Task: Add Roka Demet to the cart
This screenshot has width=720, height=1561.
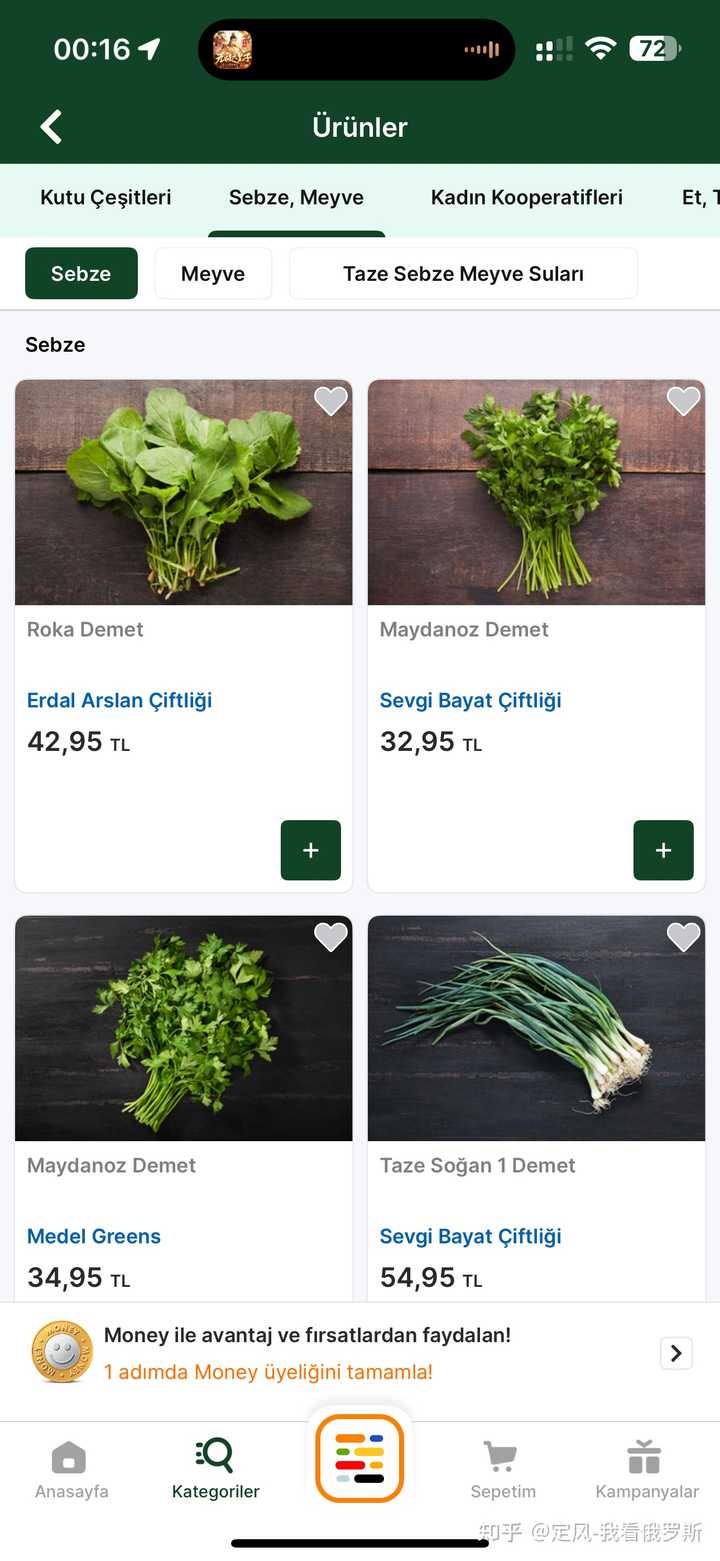Action: pyautogui.click(x=311, y=850)
